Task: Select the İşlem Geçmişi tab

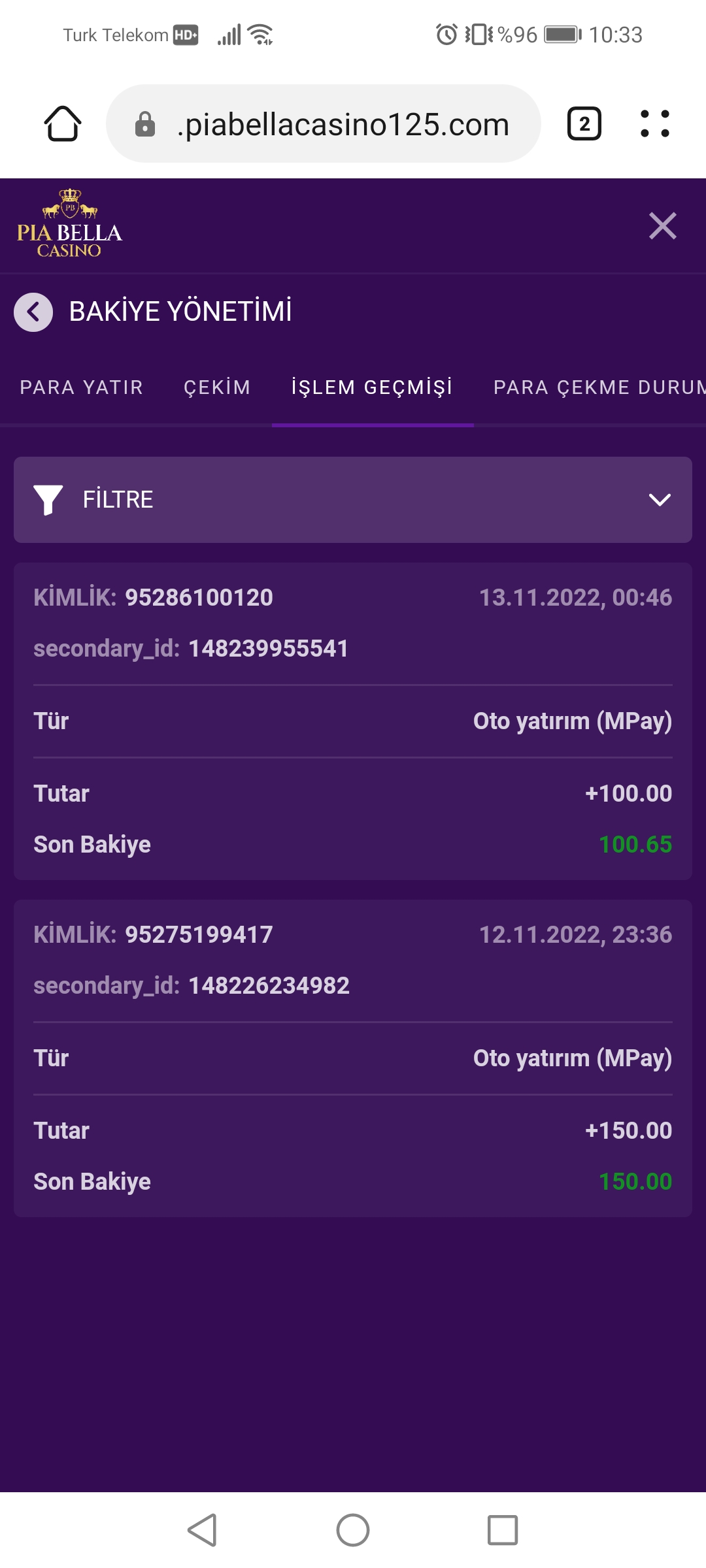Action: pos(372,387)
